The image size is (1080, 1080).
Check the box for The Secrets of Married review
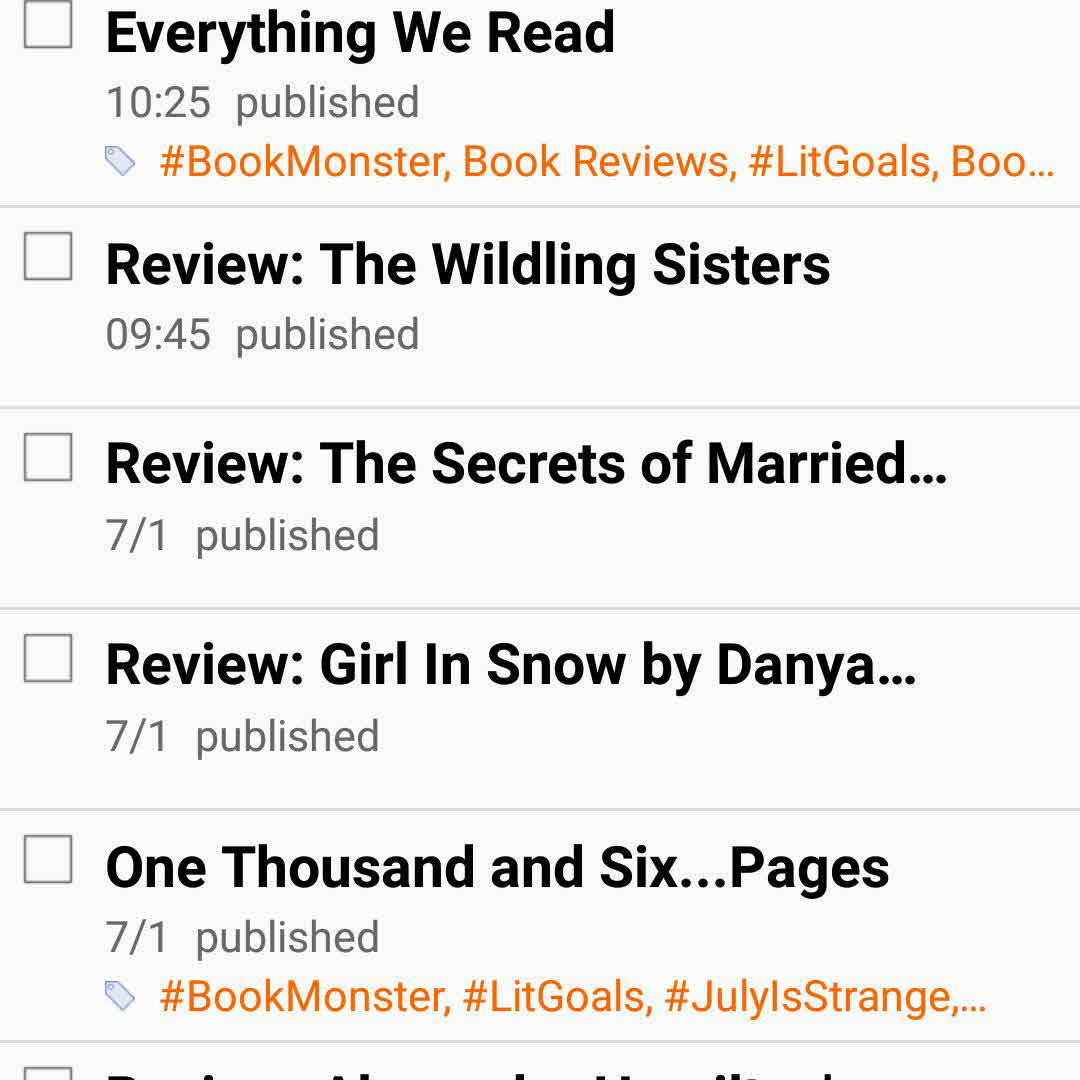pos(48,457)
